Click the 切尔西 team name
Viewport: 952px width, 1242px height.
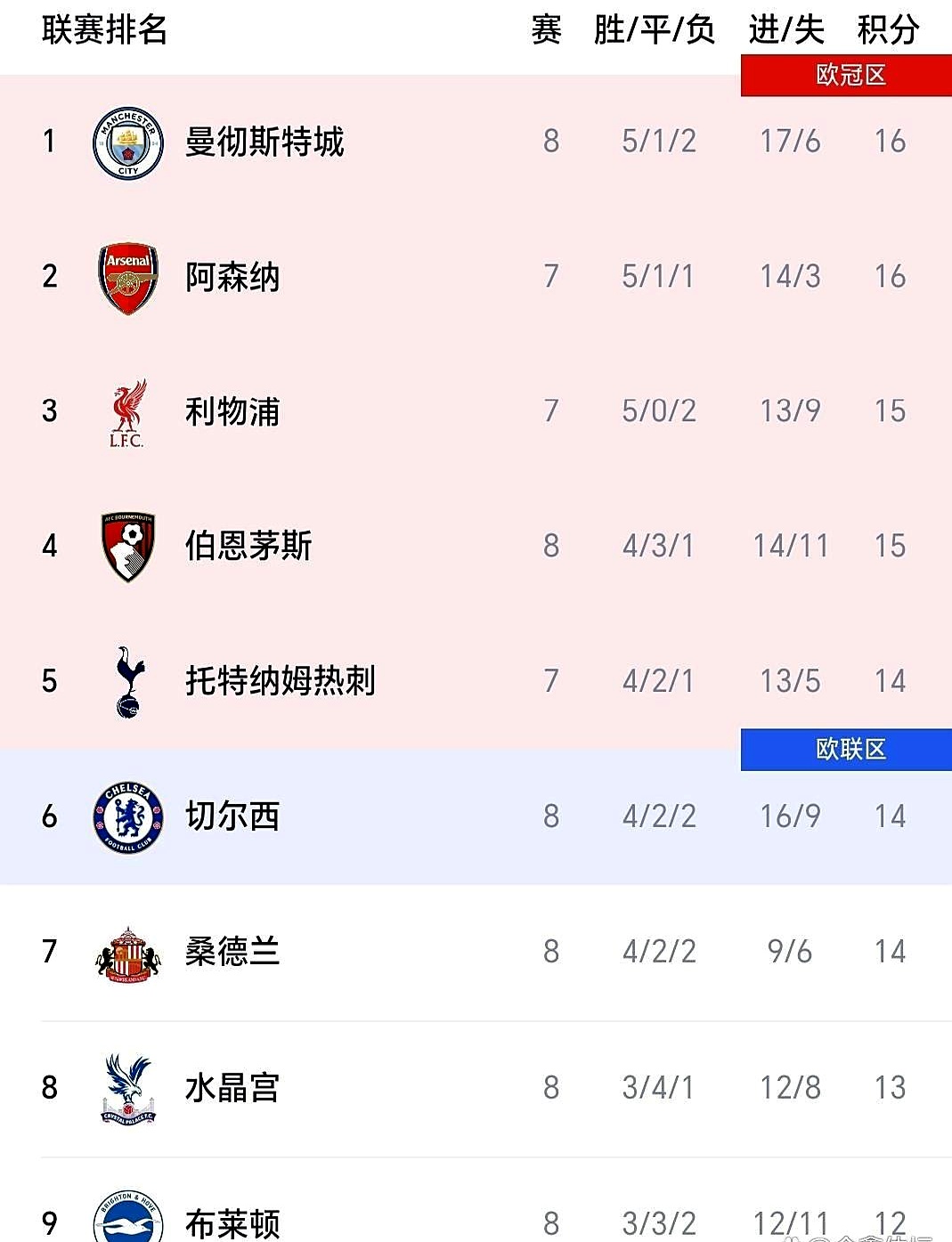(x=230, y=816)
